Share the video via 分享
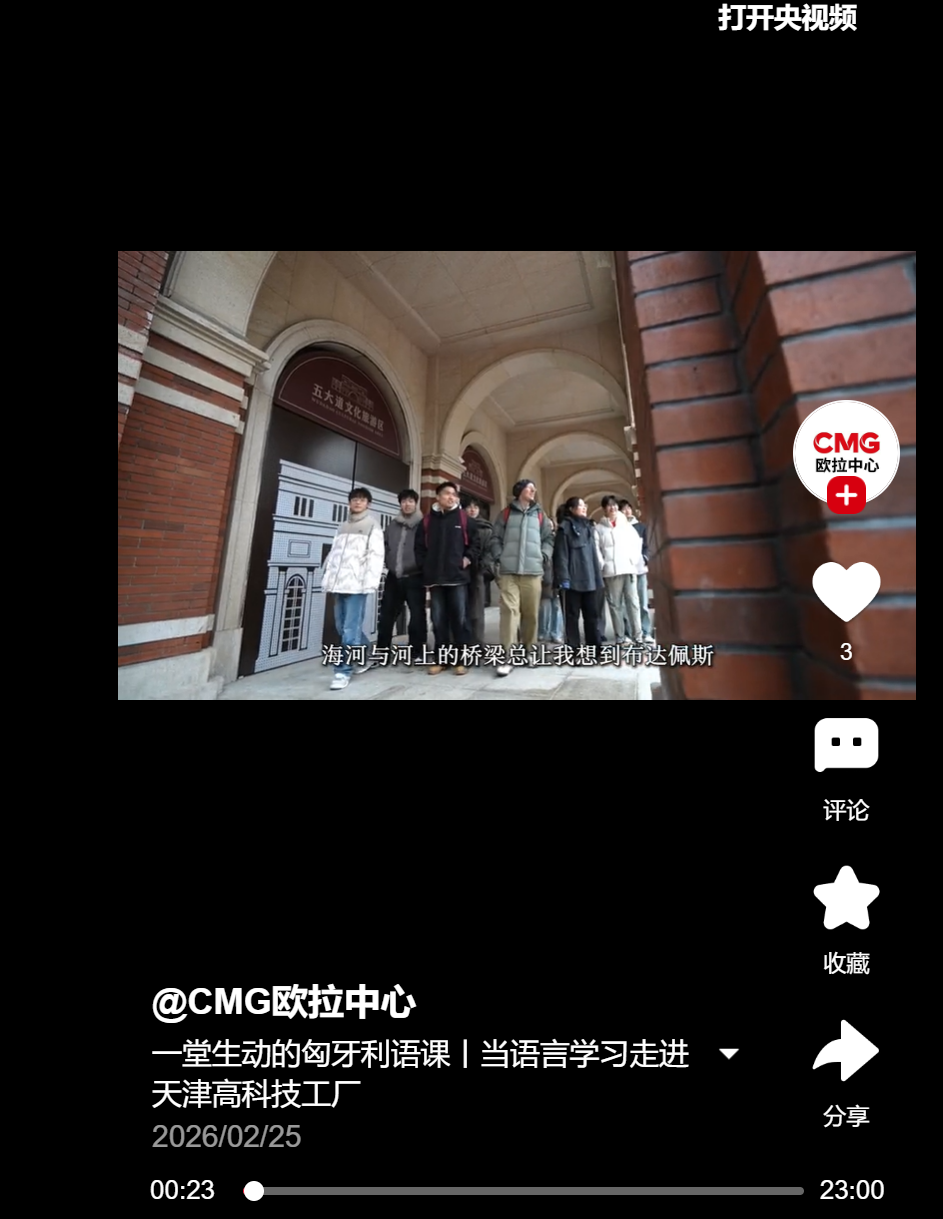The width and height of the screenshot is (943, 1219). coord(846,1051)
